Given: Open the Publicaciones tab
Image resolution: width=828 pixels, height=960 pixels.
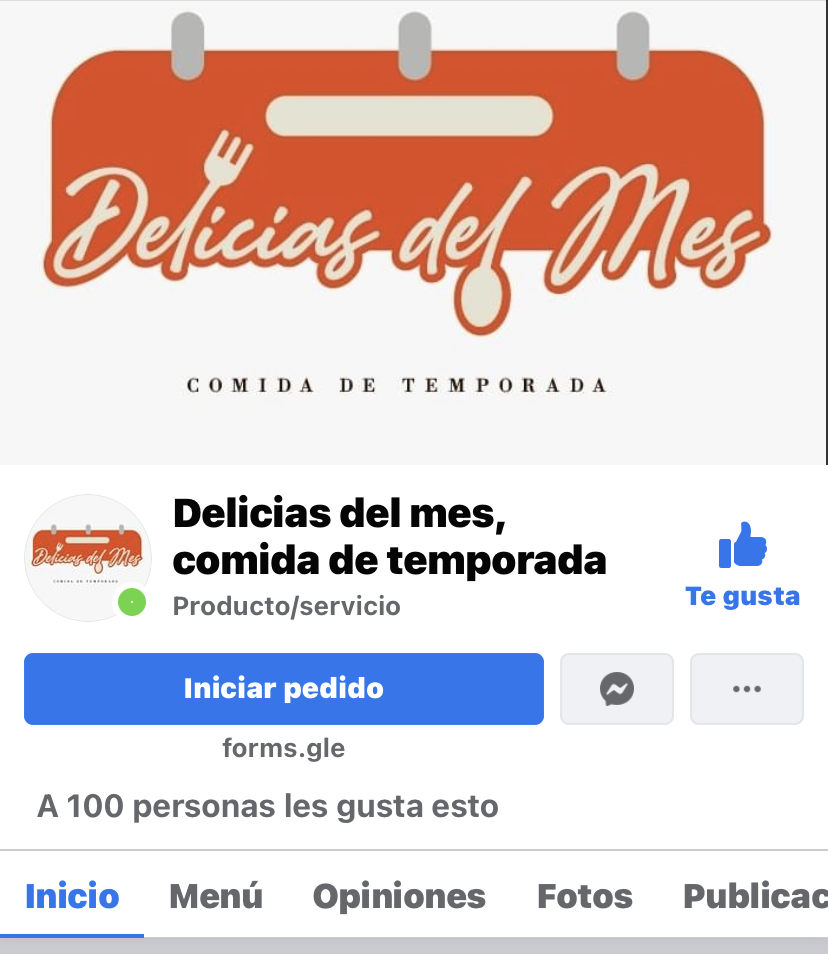Looking at the screenshot, I should (754, 896).
